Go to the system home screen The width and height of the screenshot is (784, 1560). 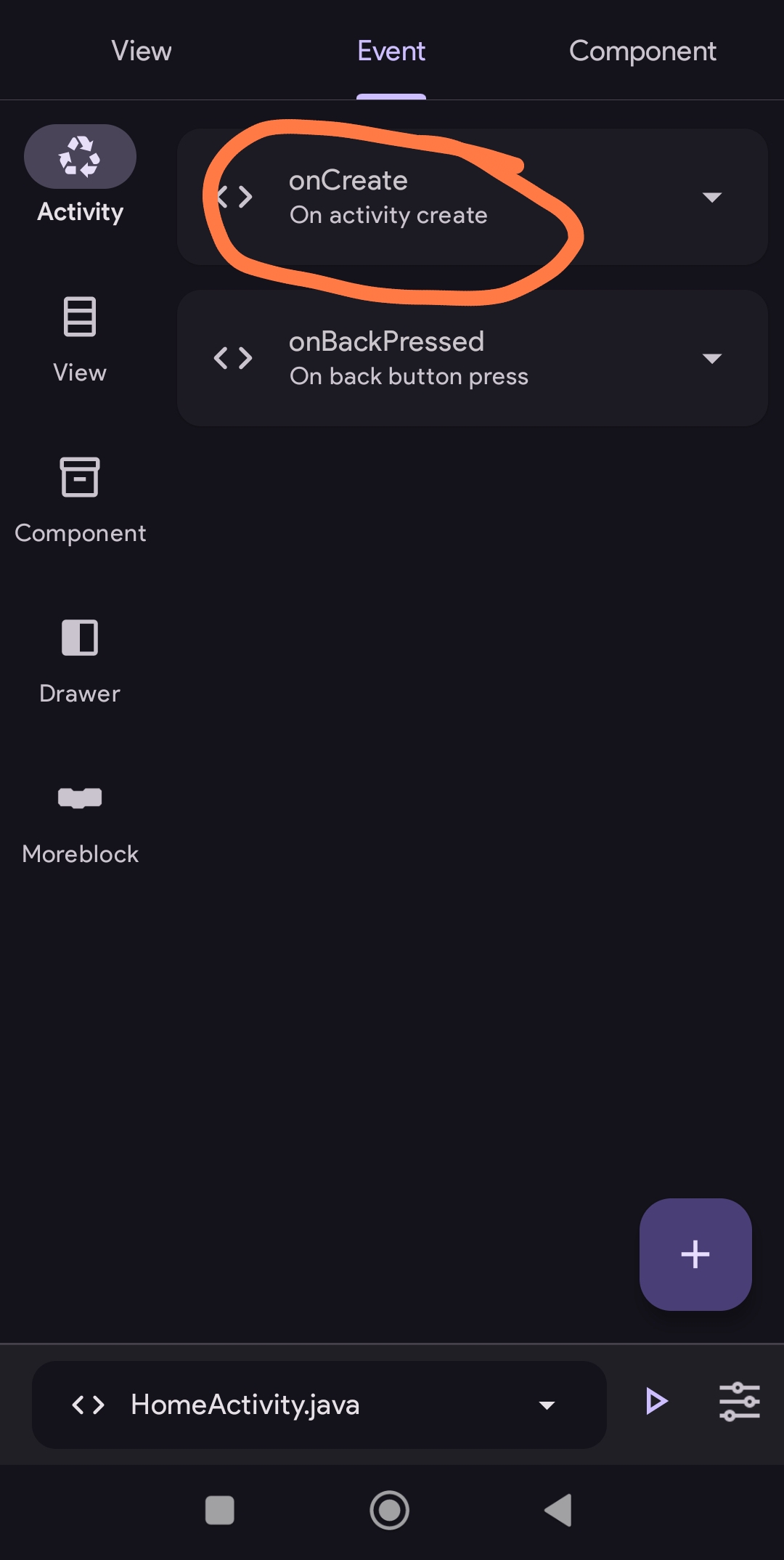tap(390, 1511)
